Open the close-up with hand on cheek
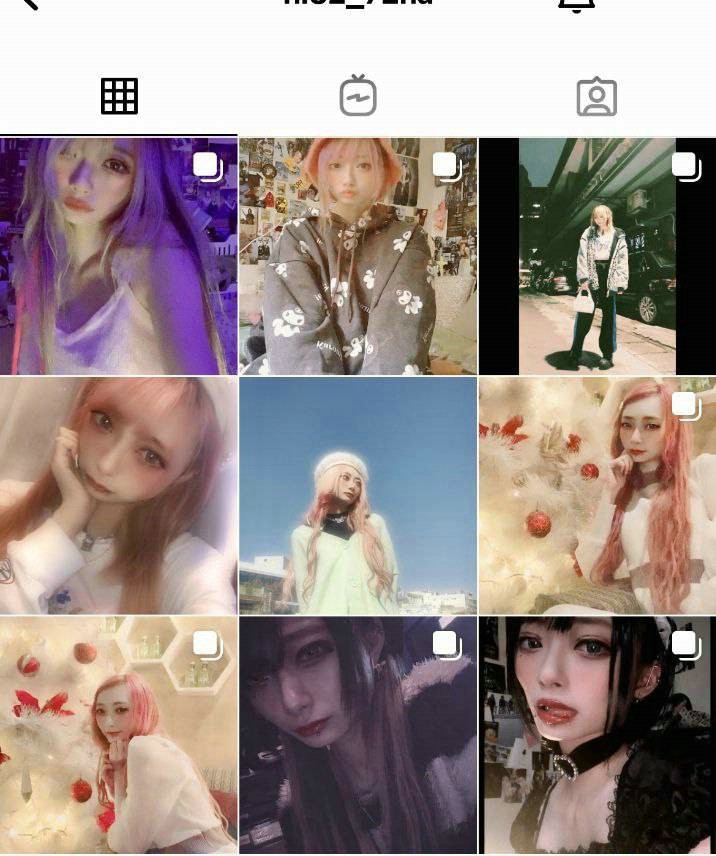 [x=118, y=495]
